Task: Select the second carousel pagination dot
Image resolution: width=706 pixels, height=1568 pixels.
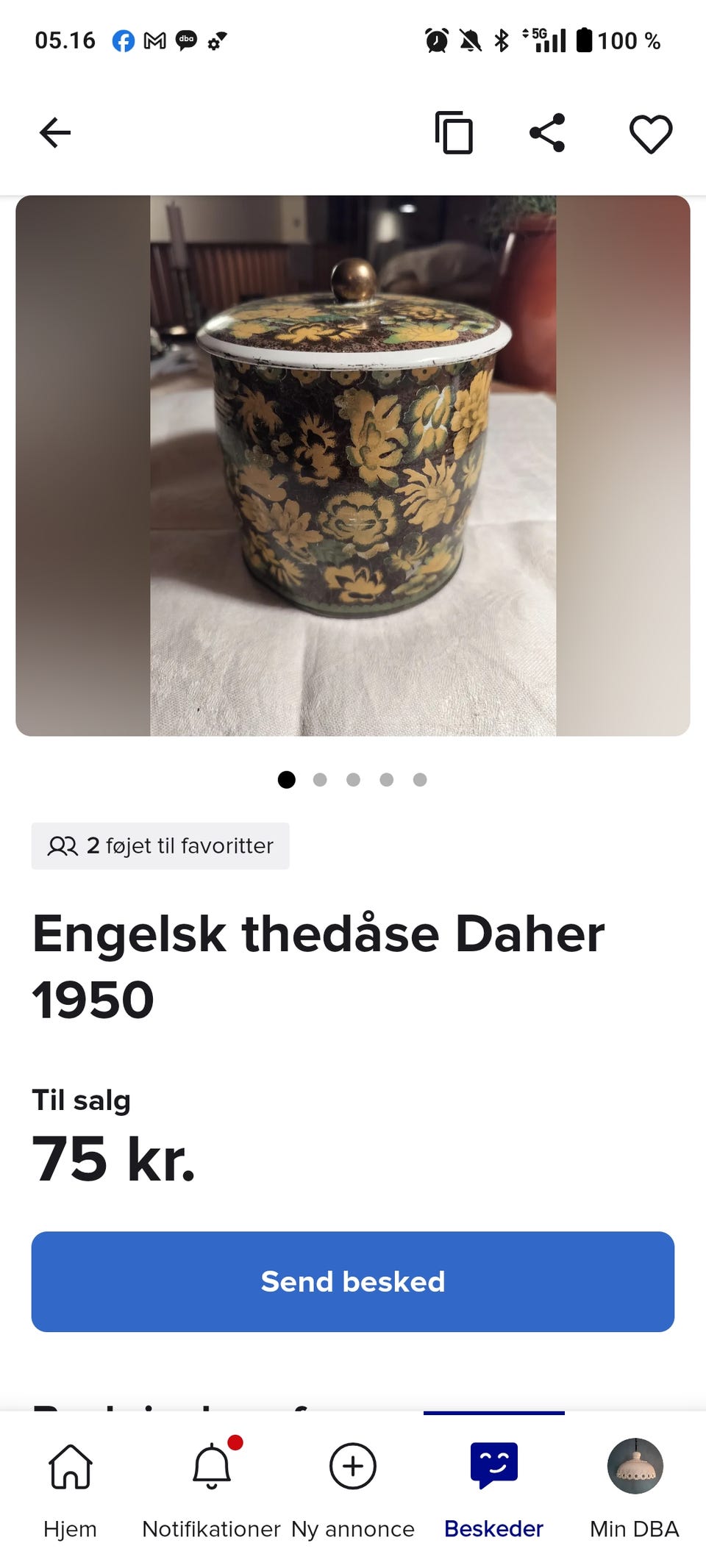Action: [x=320, y=780]
